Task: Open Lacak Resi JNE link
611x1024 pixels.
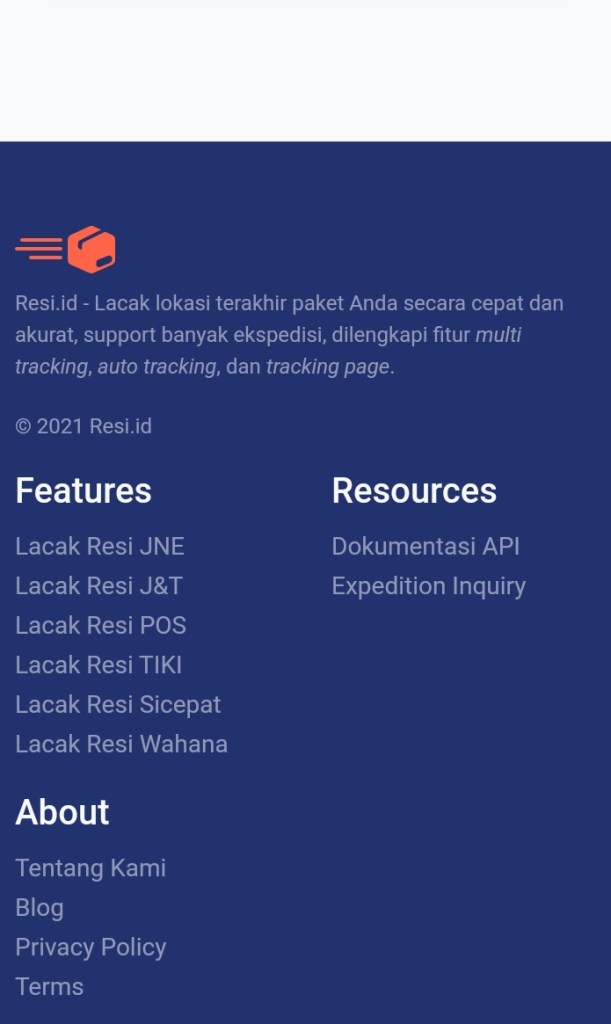Action: point(100,547)
